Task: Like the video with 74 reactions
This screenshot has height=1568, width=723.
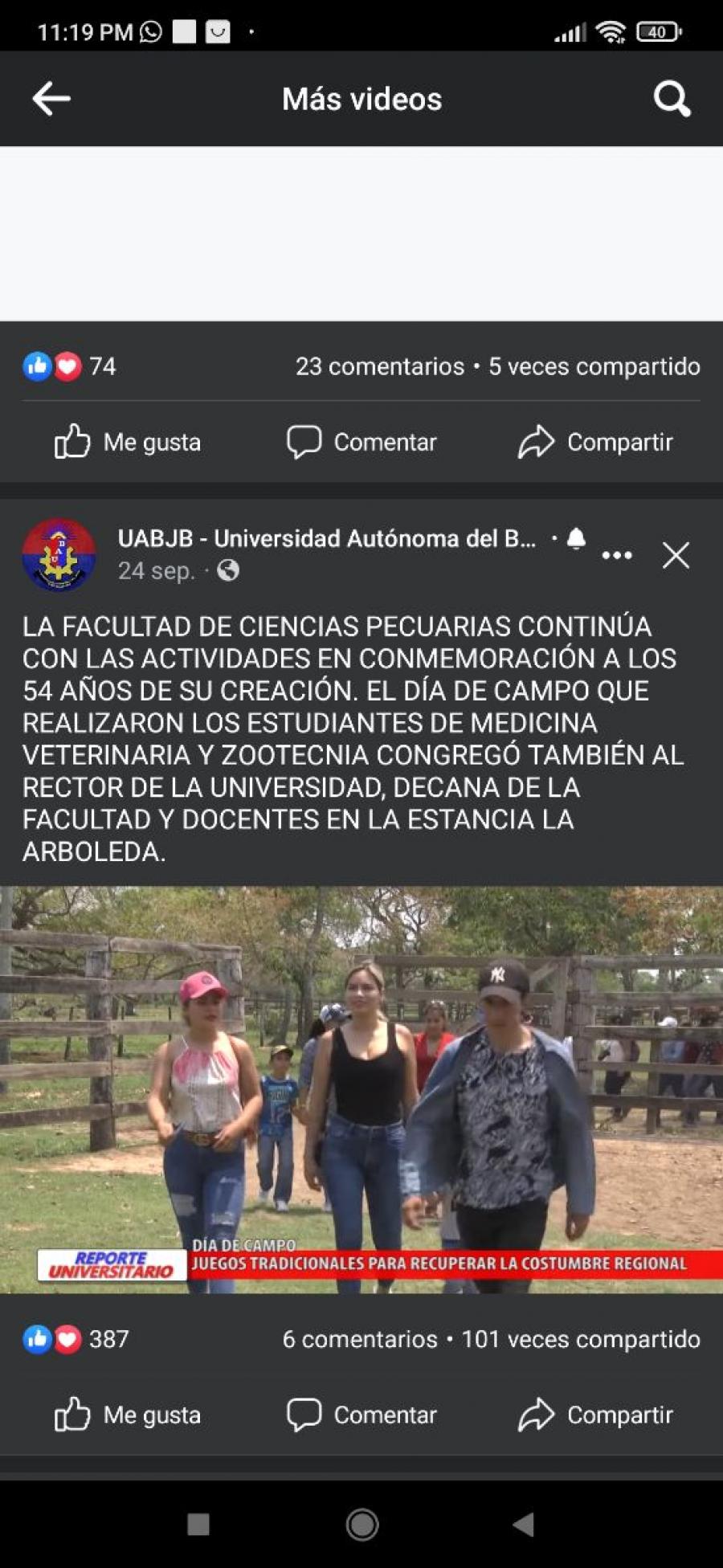Action: pyautogui.click(x=127, y=442)
